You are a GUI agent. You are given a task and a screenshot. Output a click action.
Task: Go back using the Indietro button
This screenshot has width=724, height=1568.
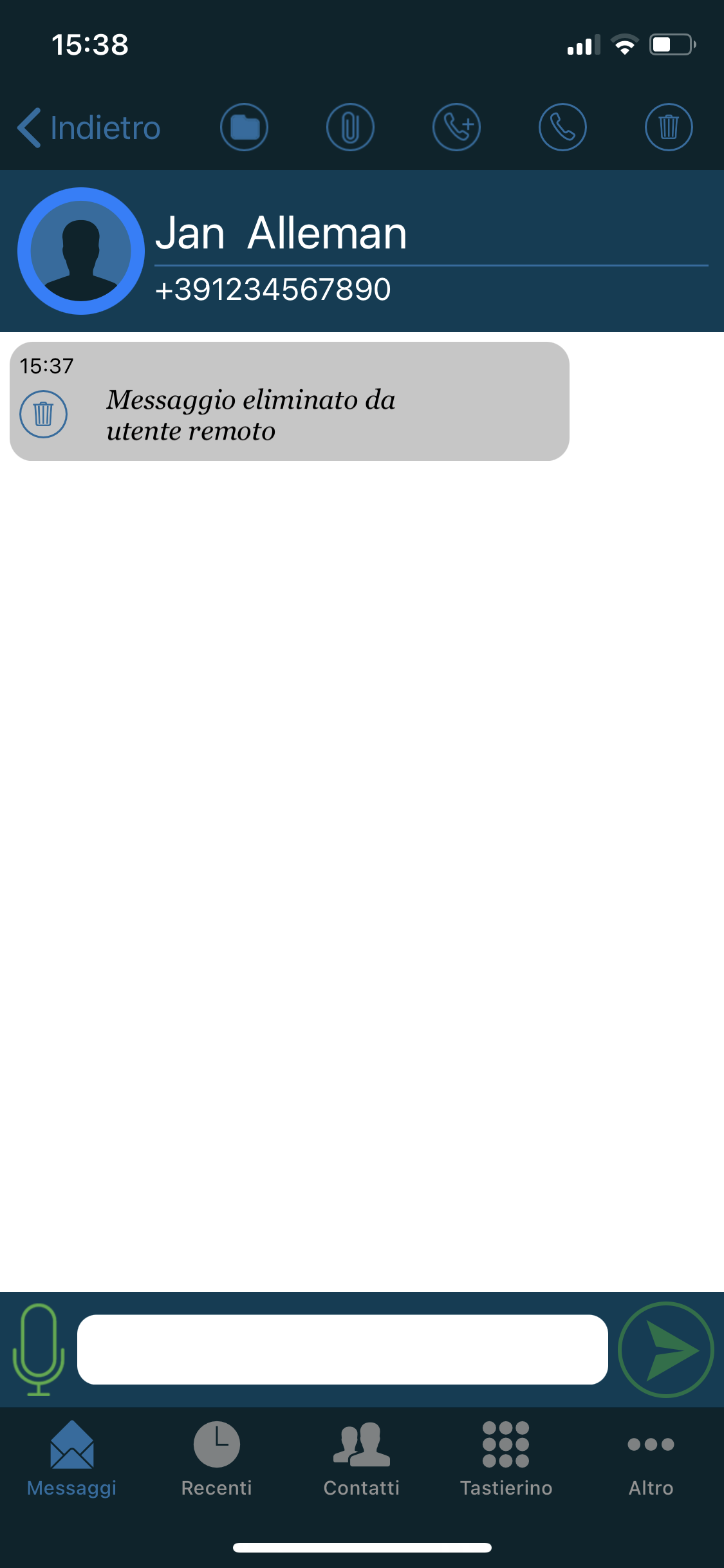coord(89,127)
